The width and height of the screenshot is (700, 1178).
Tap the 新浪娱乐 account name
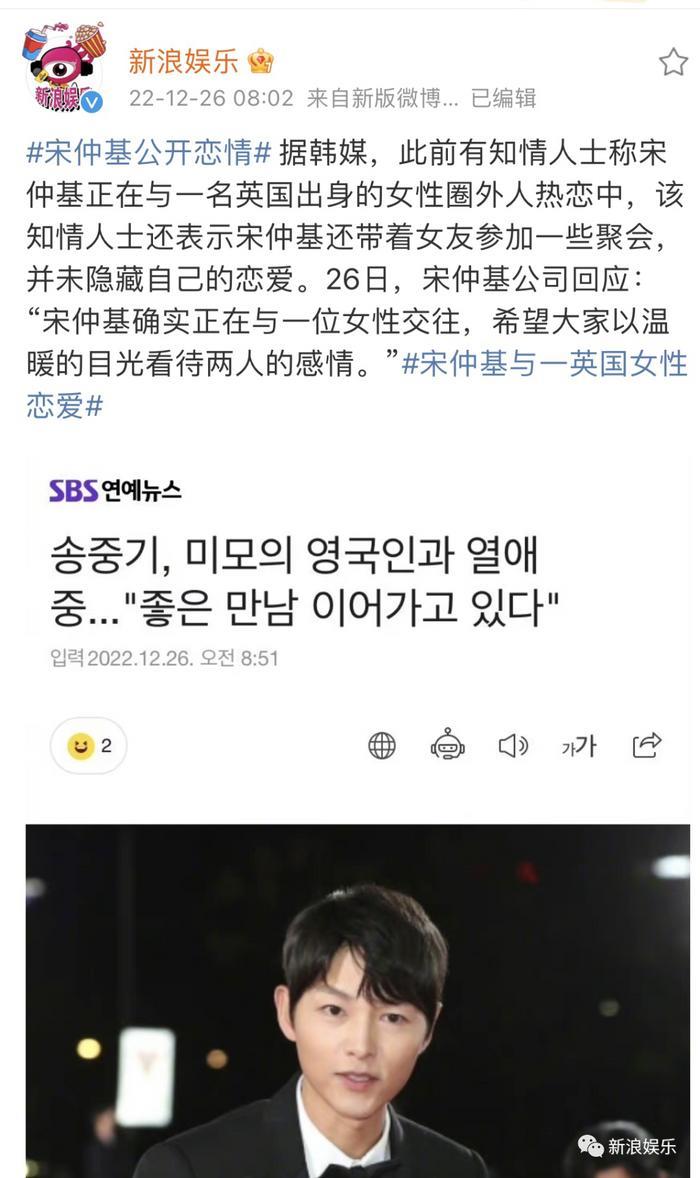184,61
